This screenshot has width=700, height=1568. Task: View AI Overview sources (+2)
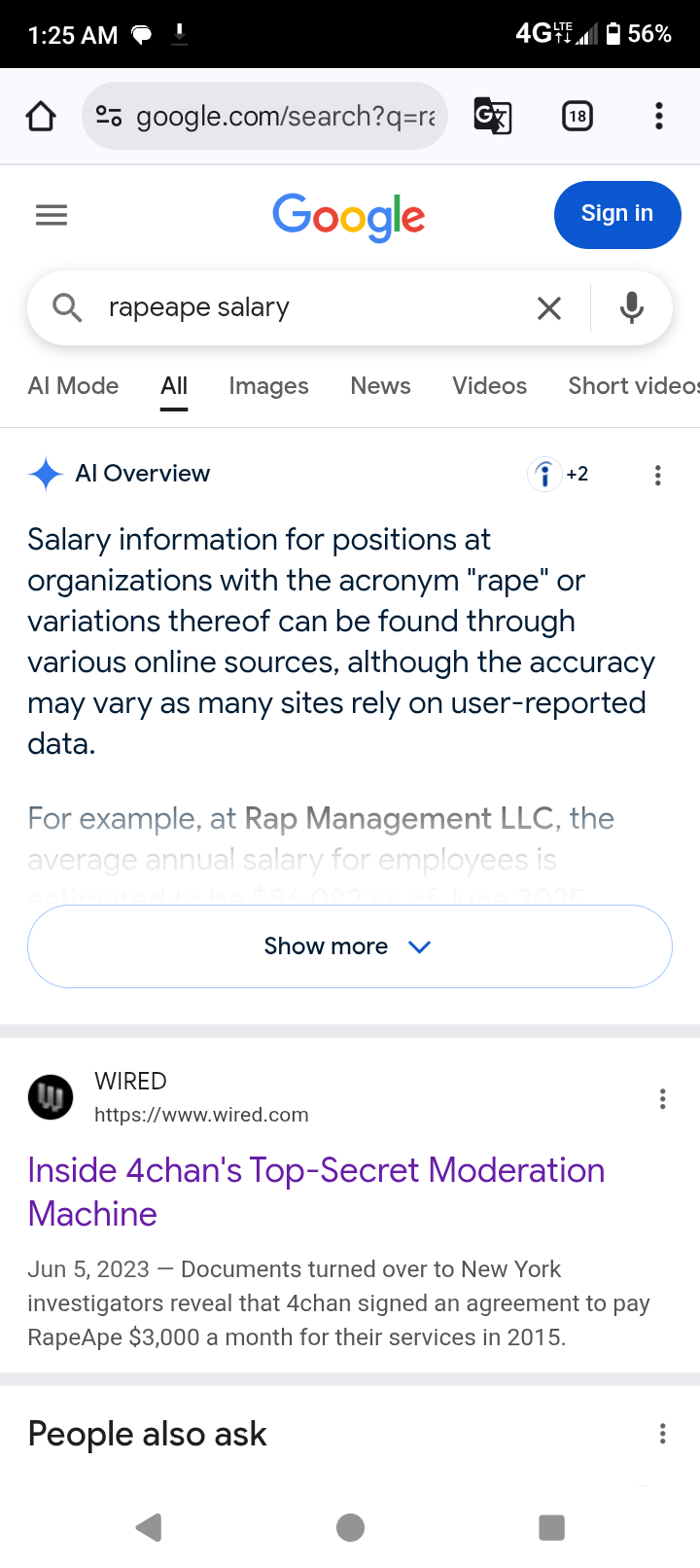[x=558, y=474]
